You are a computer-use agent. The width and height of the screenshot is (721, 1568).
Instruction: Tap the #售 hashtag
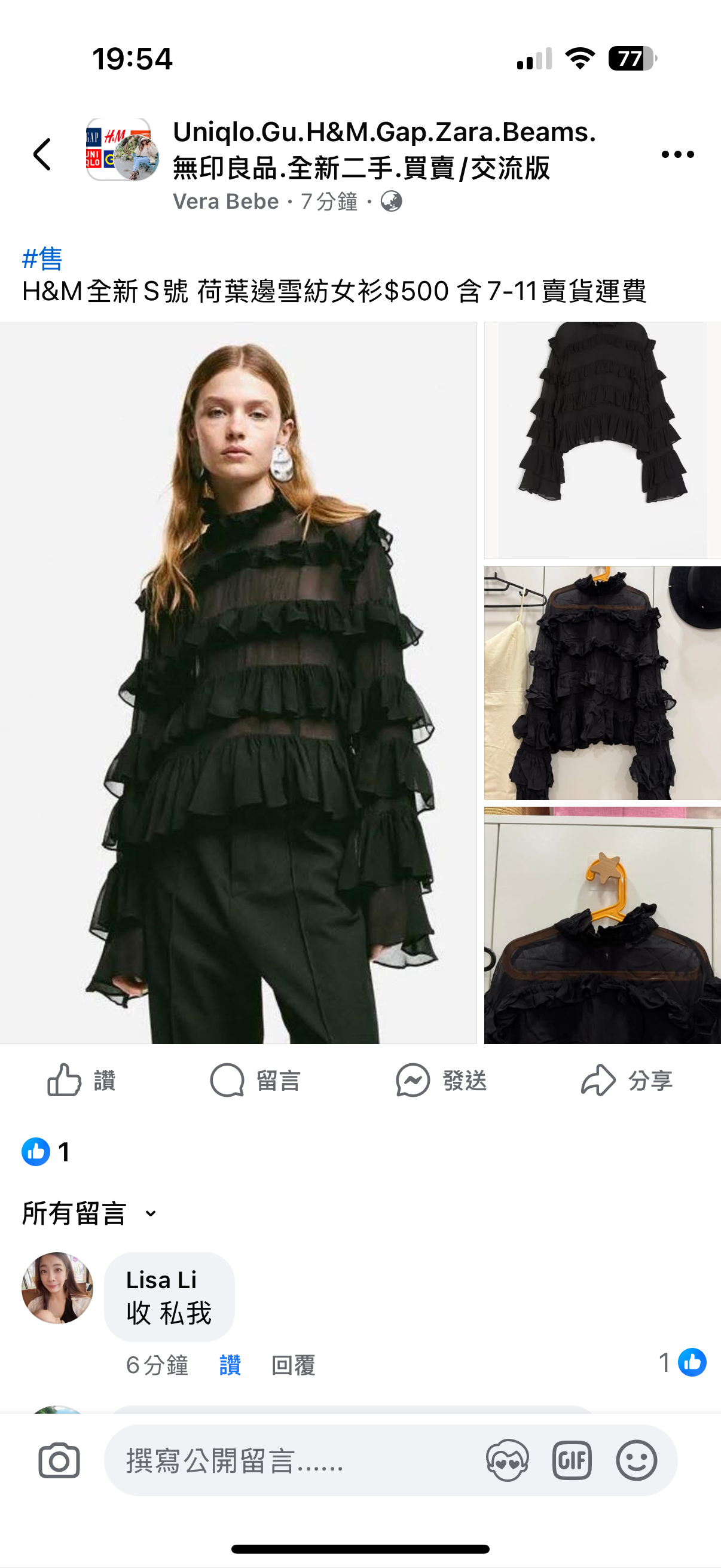42,259
